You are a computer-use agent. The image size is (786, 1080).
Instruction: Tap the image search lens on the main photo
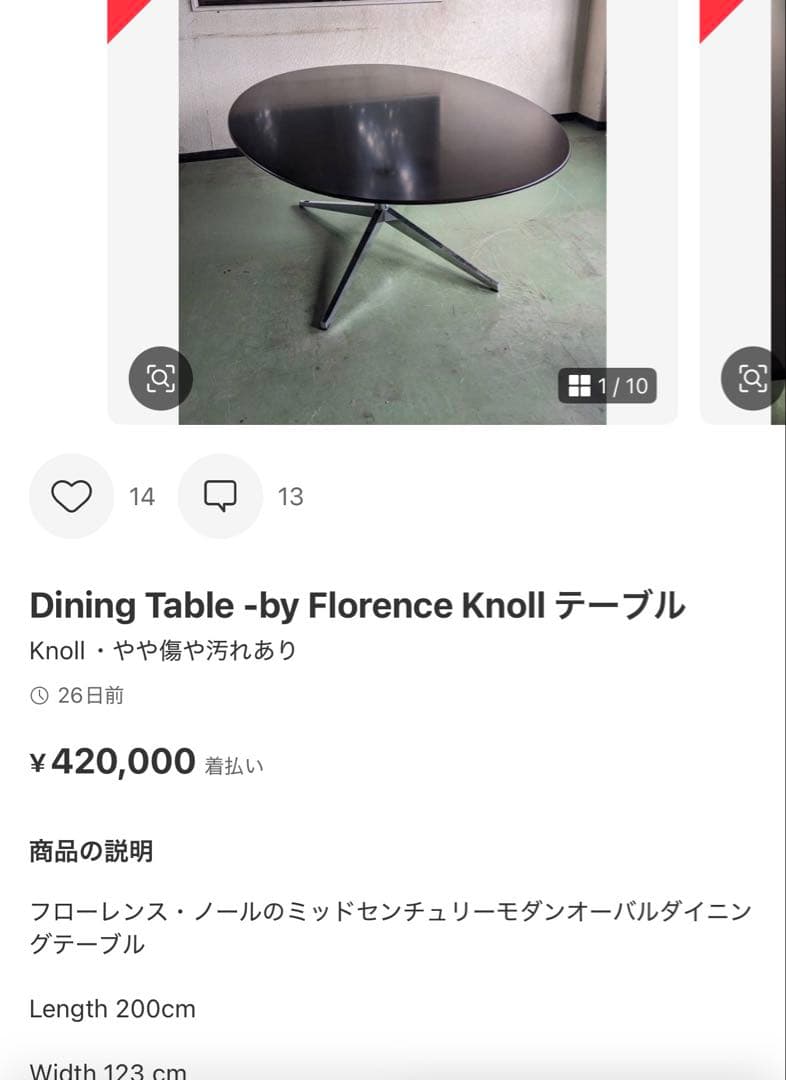(x=160, y=378)
